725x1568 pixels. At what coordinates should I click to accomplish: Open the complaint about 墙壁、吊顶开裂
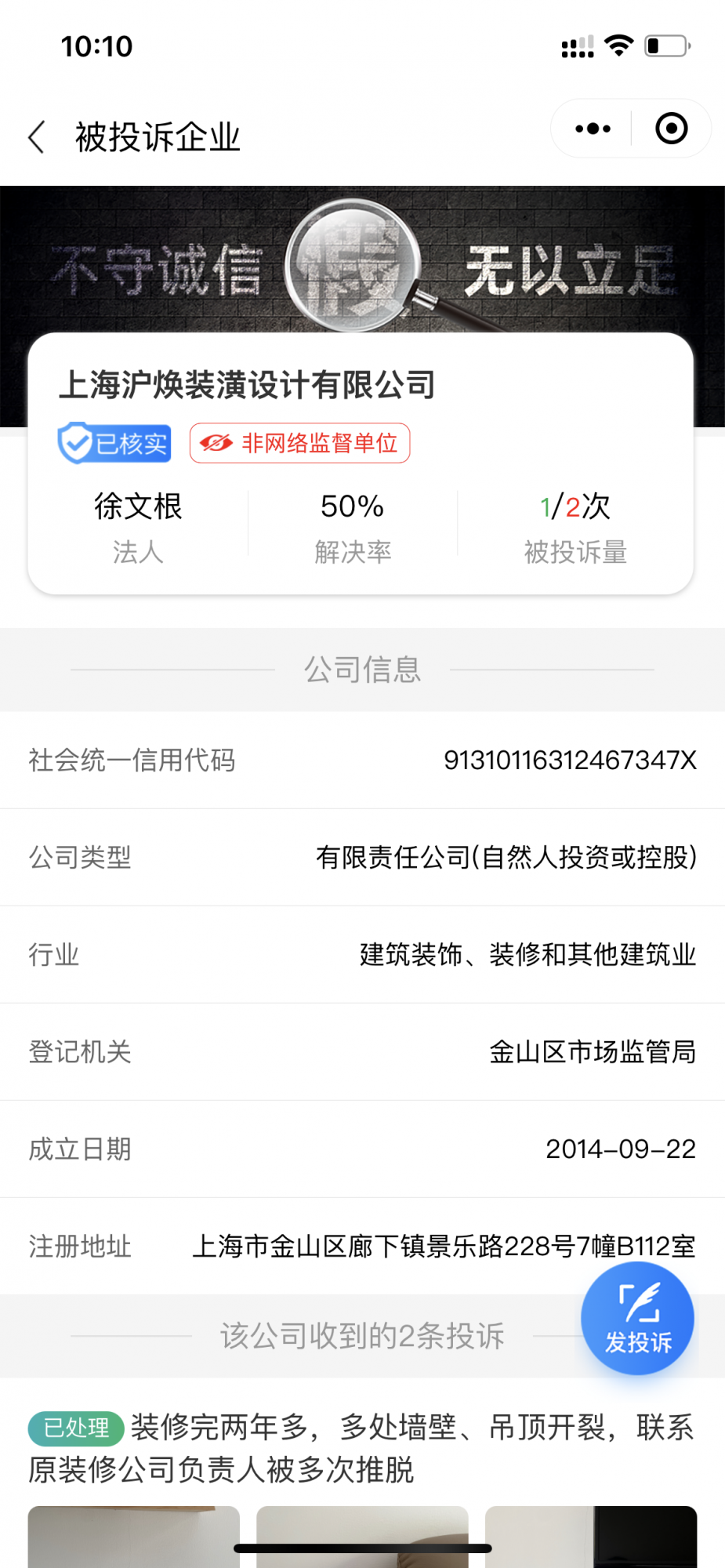(x=361, y=1448)
